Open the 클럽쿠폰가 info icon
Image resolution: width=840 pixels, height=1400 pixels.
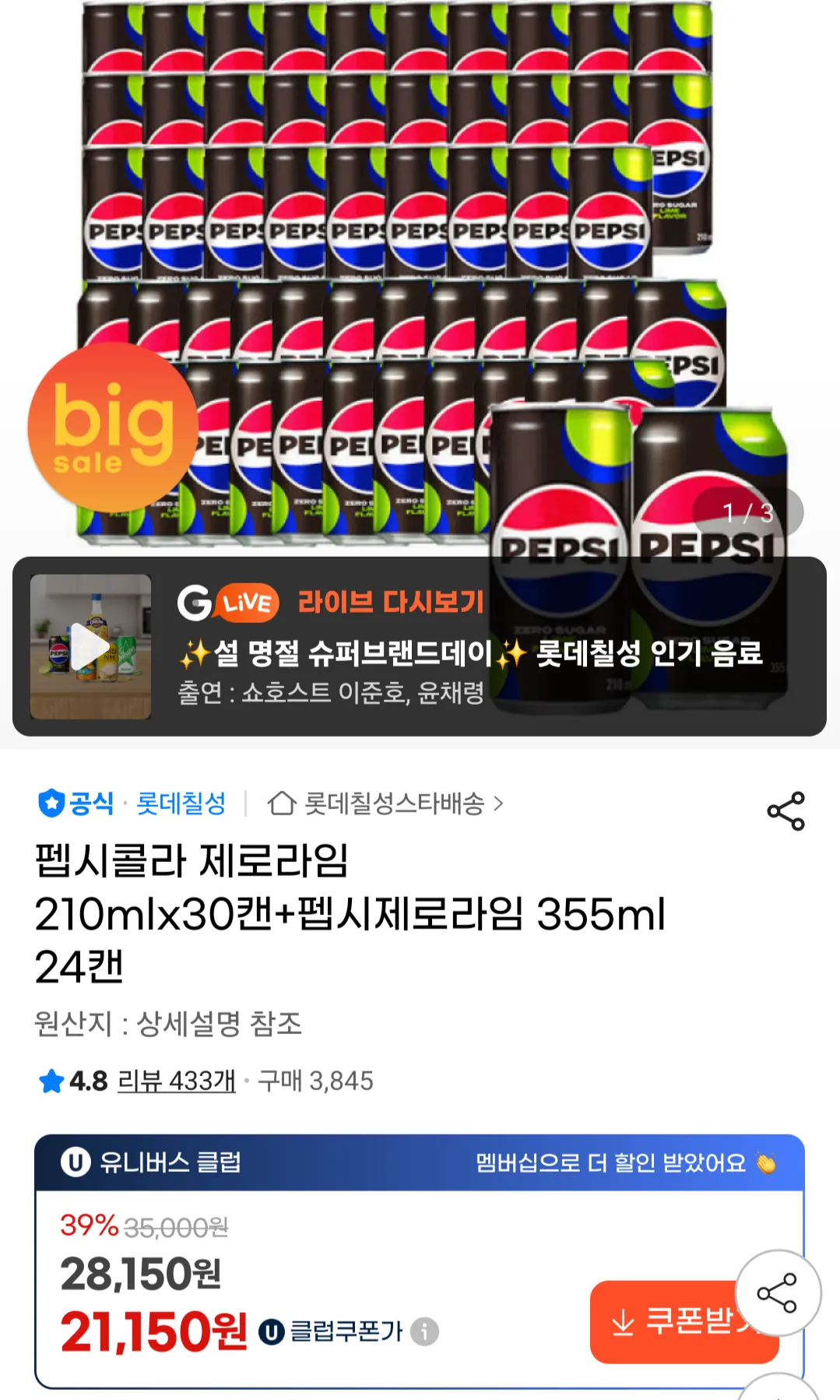pos(425,1331)
